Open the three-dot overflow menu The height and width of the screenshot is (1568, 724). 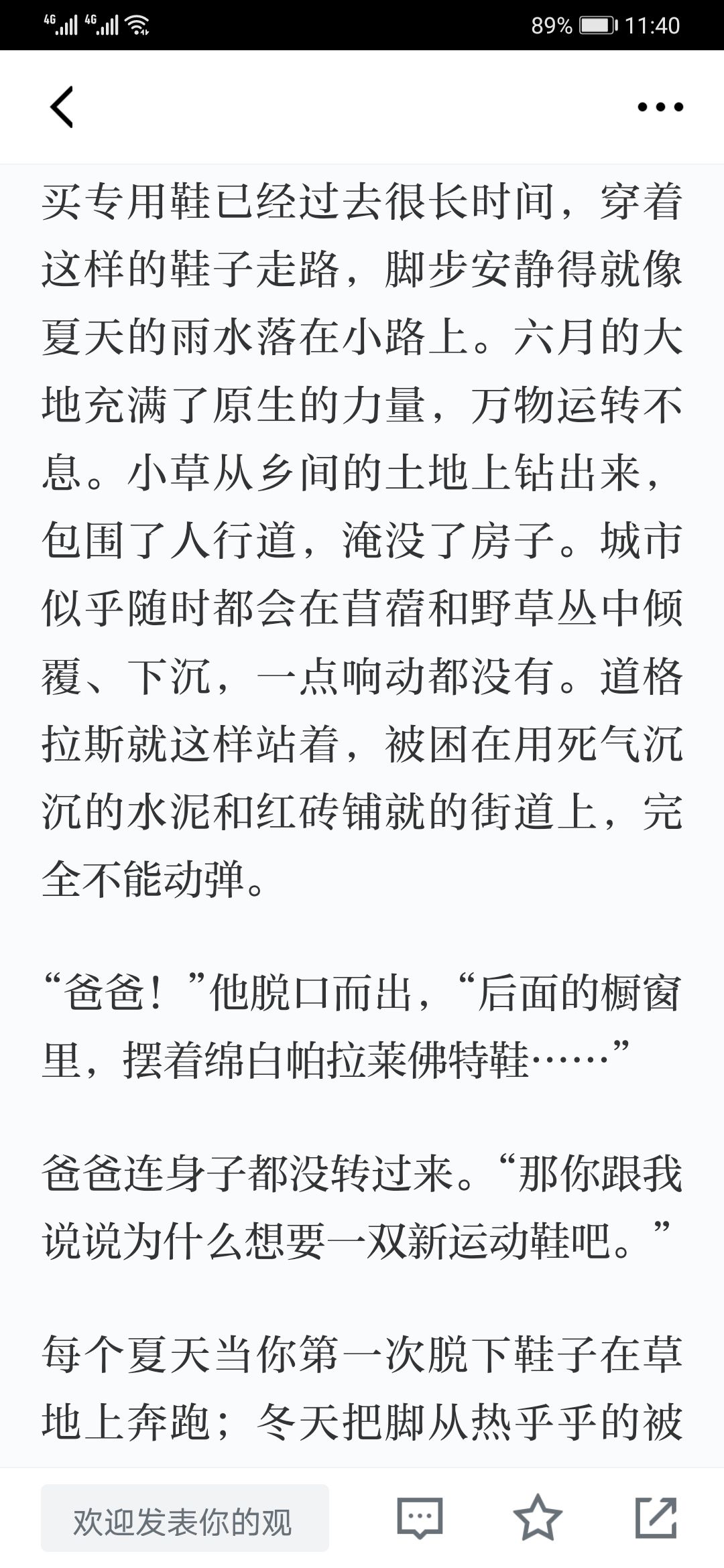click(660, 107)
